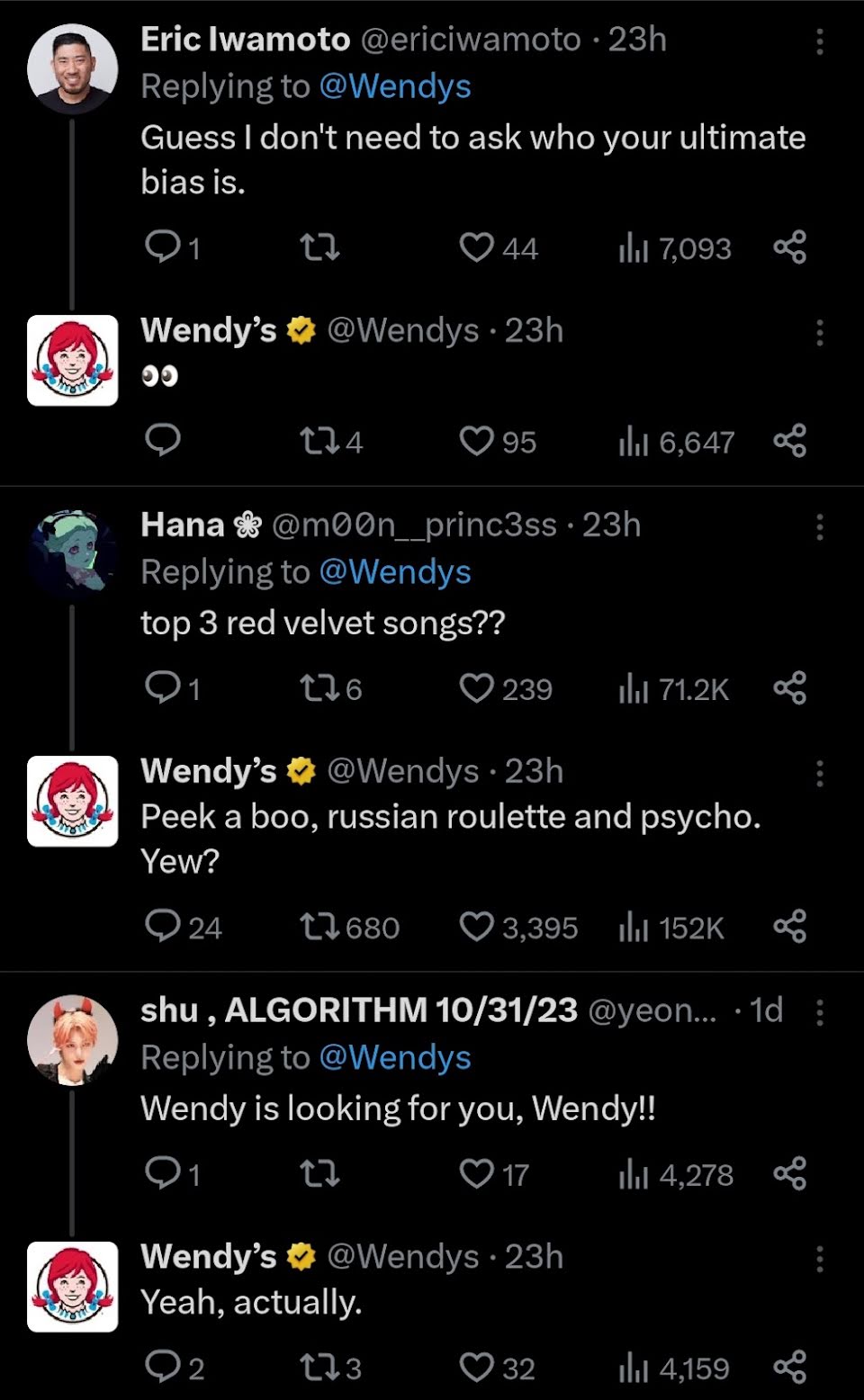Like Hana's red velvet songs tweet

(x=476, y=688)
